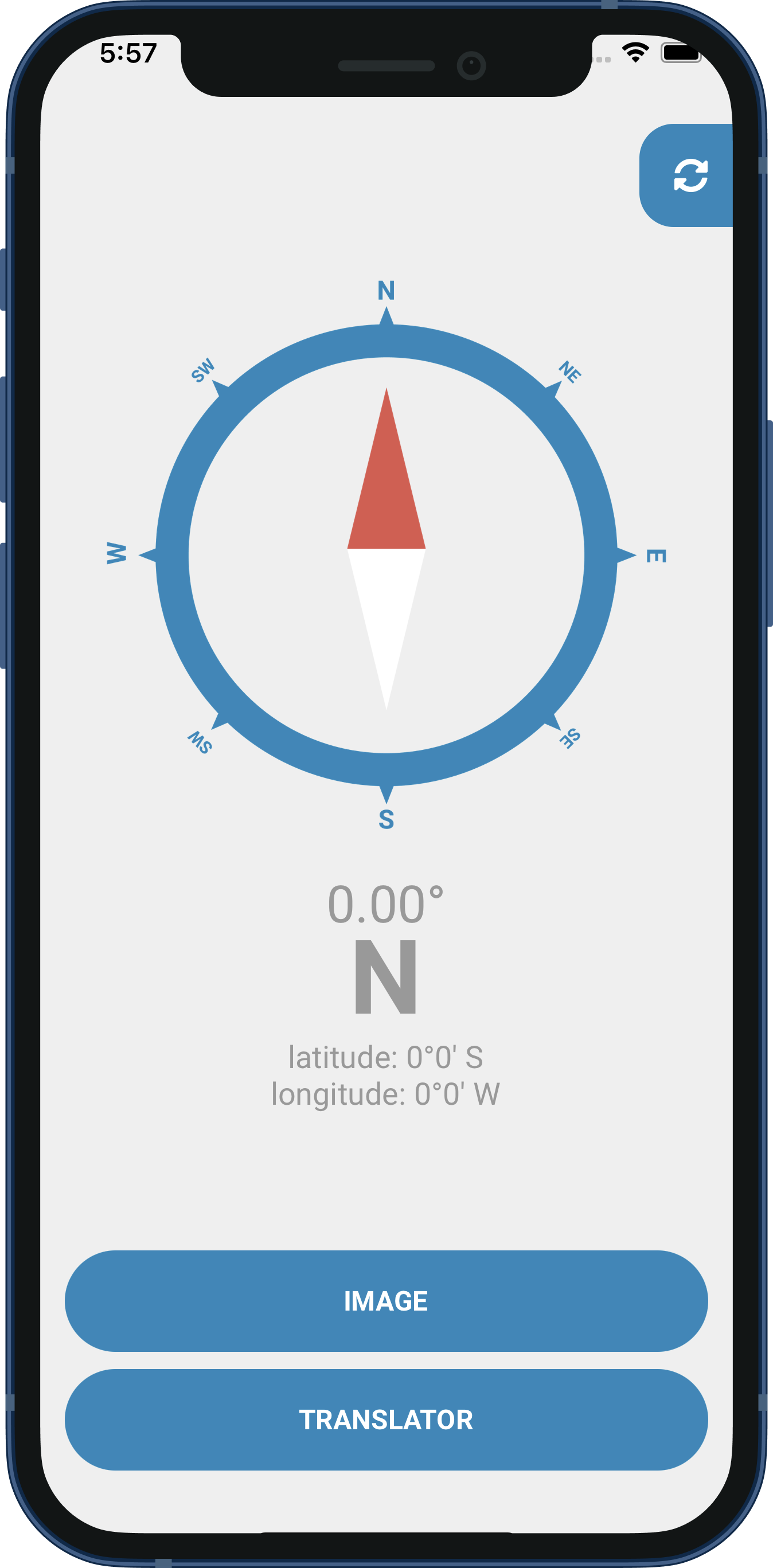Open the TRANSLATOR button

pos(386,1420)
